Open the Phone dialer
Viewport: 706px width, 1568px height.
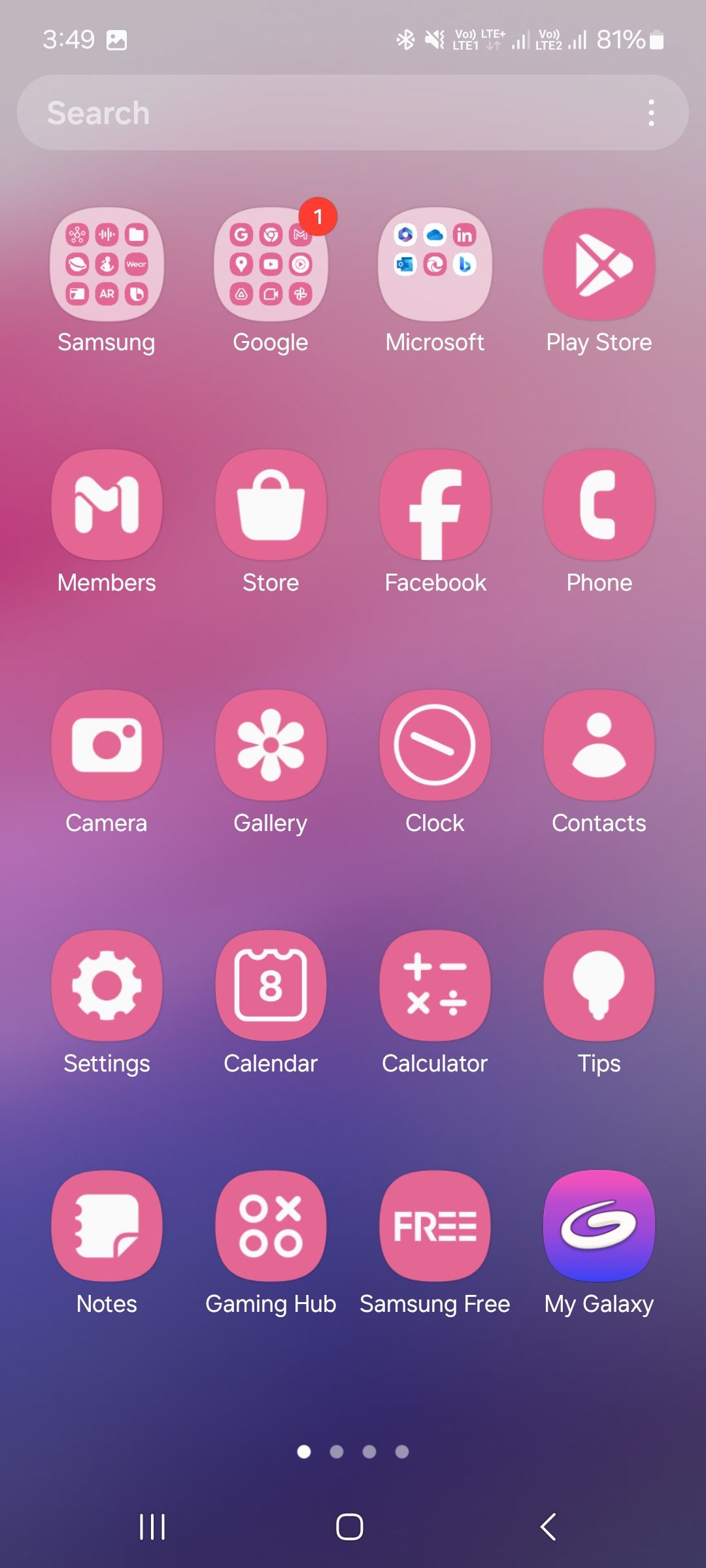point(598,505)
